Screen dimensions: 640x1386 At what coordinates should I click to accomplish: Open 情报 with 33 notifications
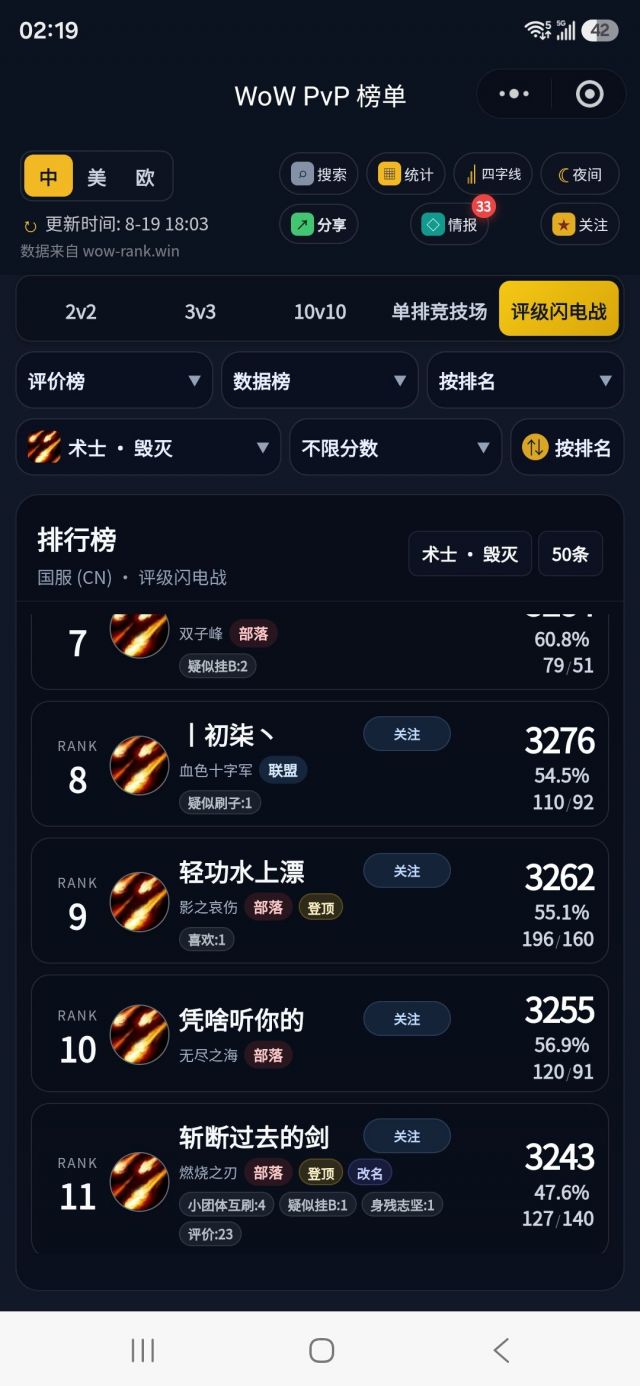[449, 224]
